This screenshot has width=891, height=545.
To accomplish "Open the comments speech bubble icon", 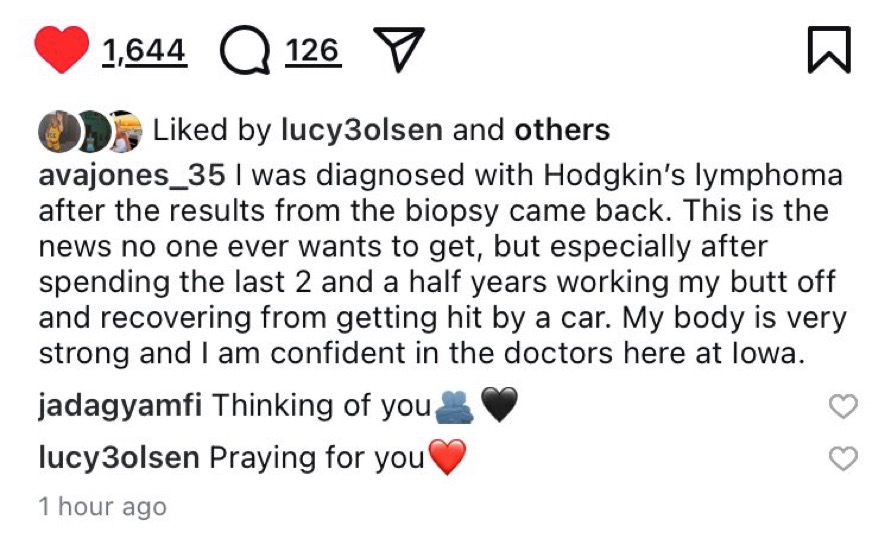I will (x=244, y=52).
